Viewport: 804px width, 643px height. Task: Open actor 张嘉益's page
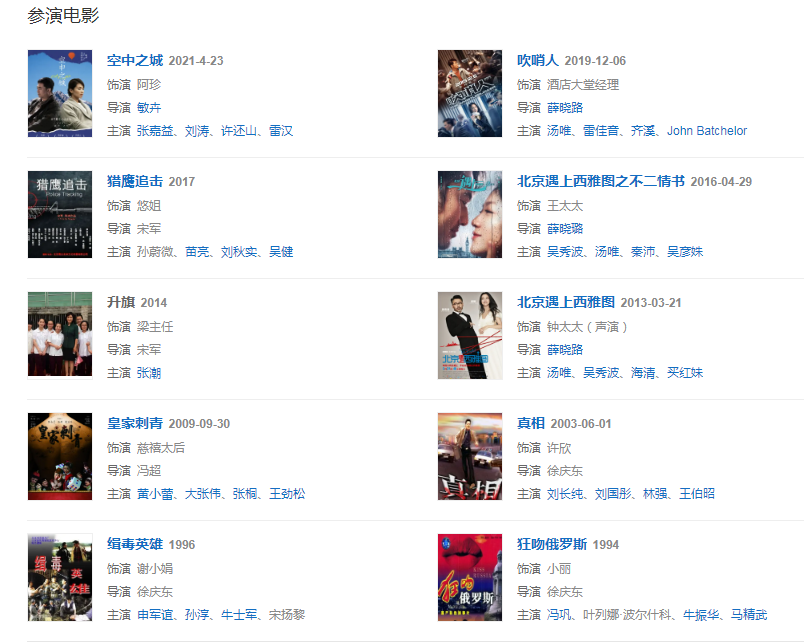[155, 131]
